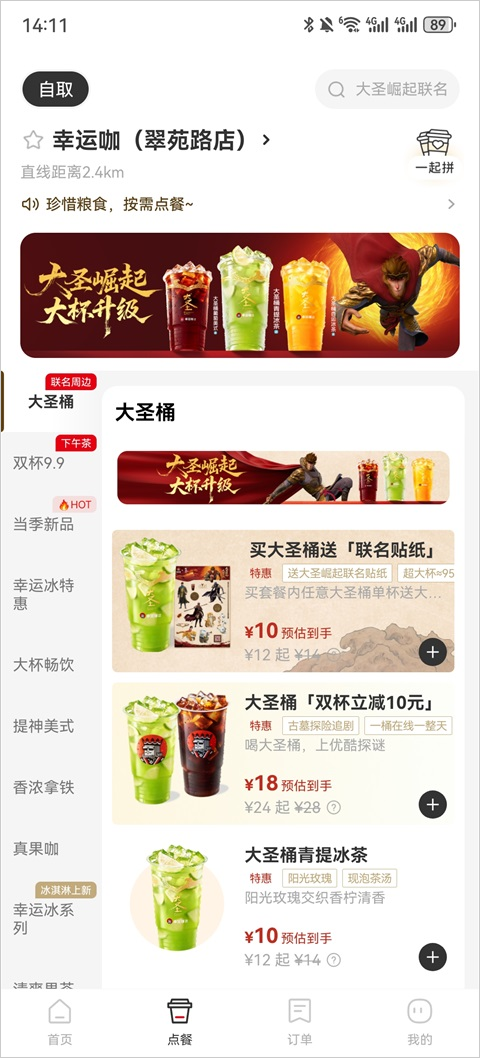Add 大圣桶青提冰茶 to cart
480x1058 pixels.
[x=433, y=957]
